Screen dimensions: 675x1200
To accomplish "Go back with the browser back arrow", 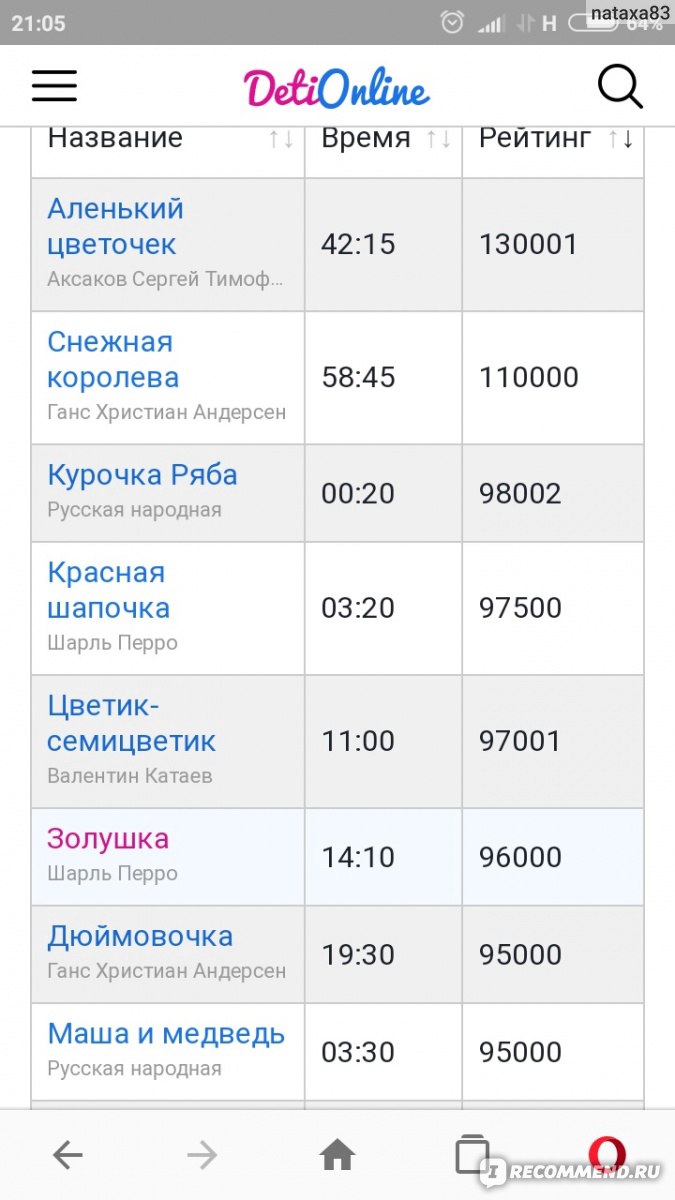I will (x=68, y=1156).
